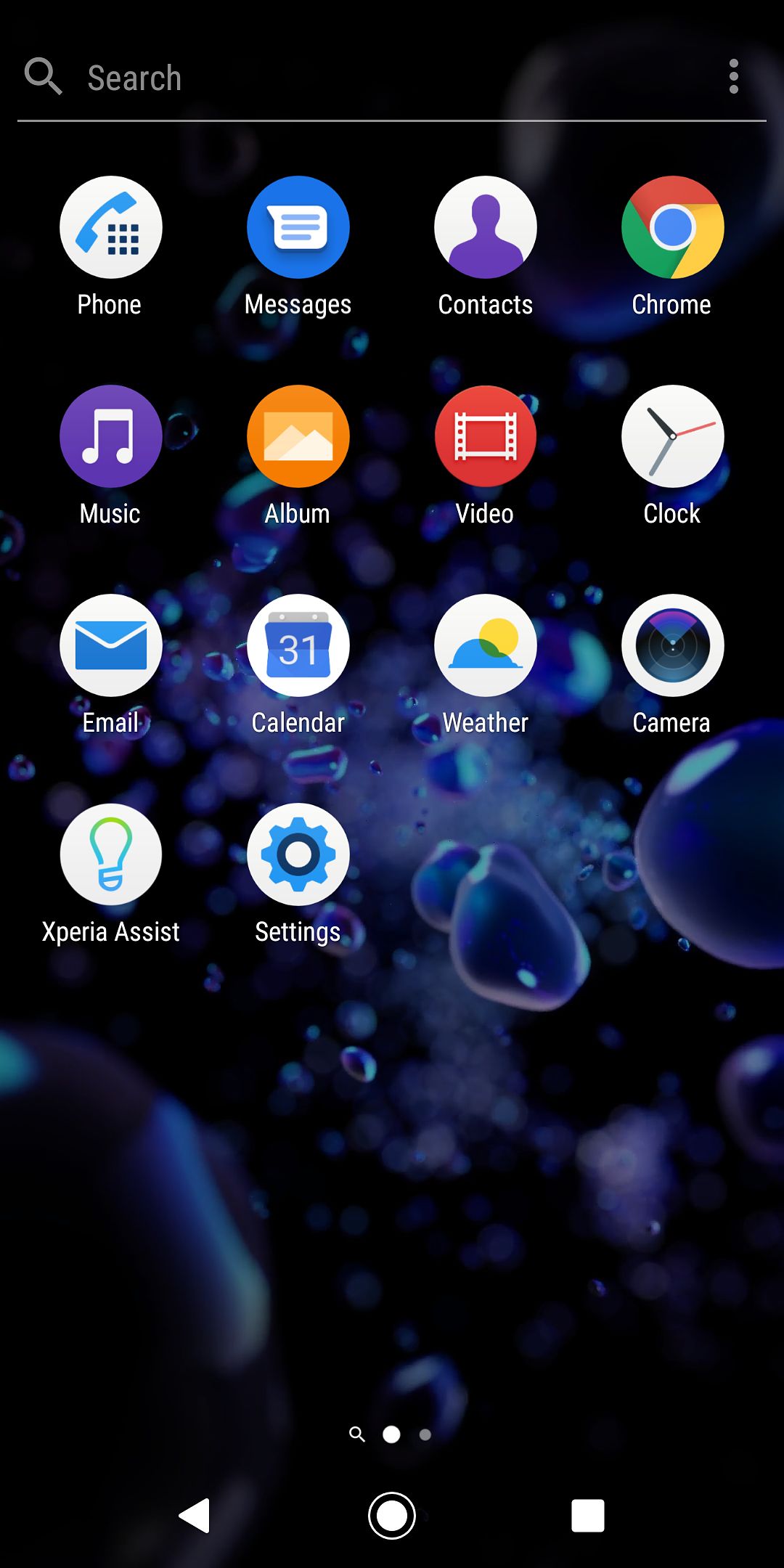This screenshot has height=1568, width=784.
Task: Launch Chrome browser
Action: 672,228
